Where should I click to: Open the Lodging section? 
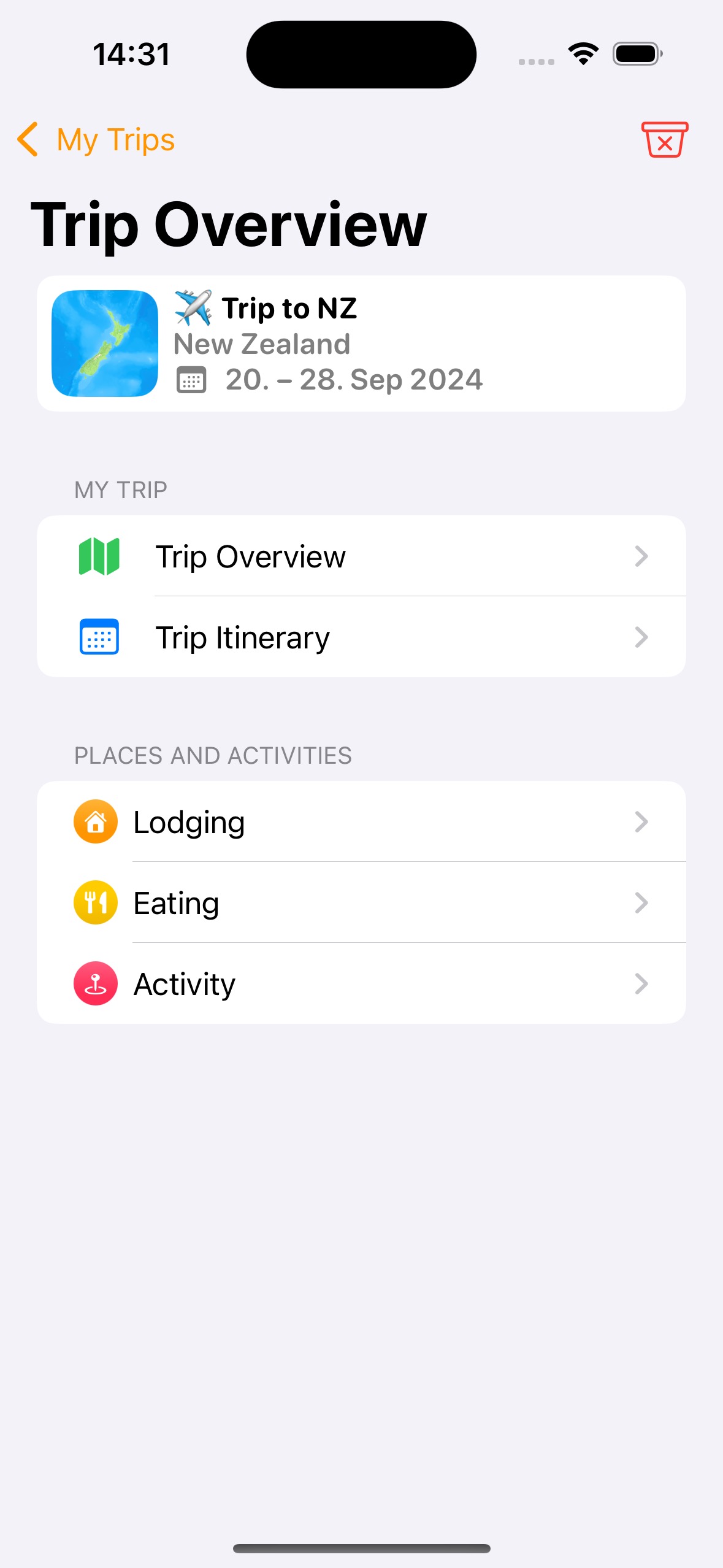point(361,822)
